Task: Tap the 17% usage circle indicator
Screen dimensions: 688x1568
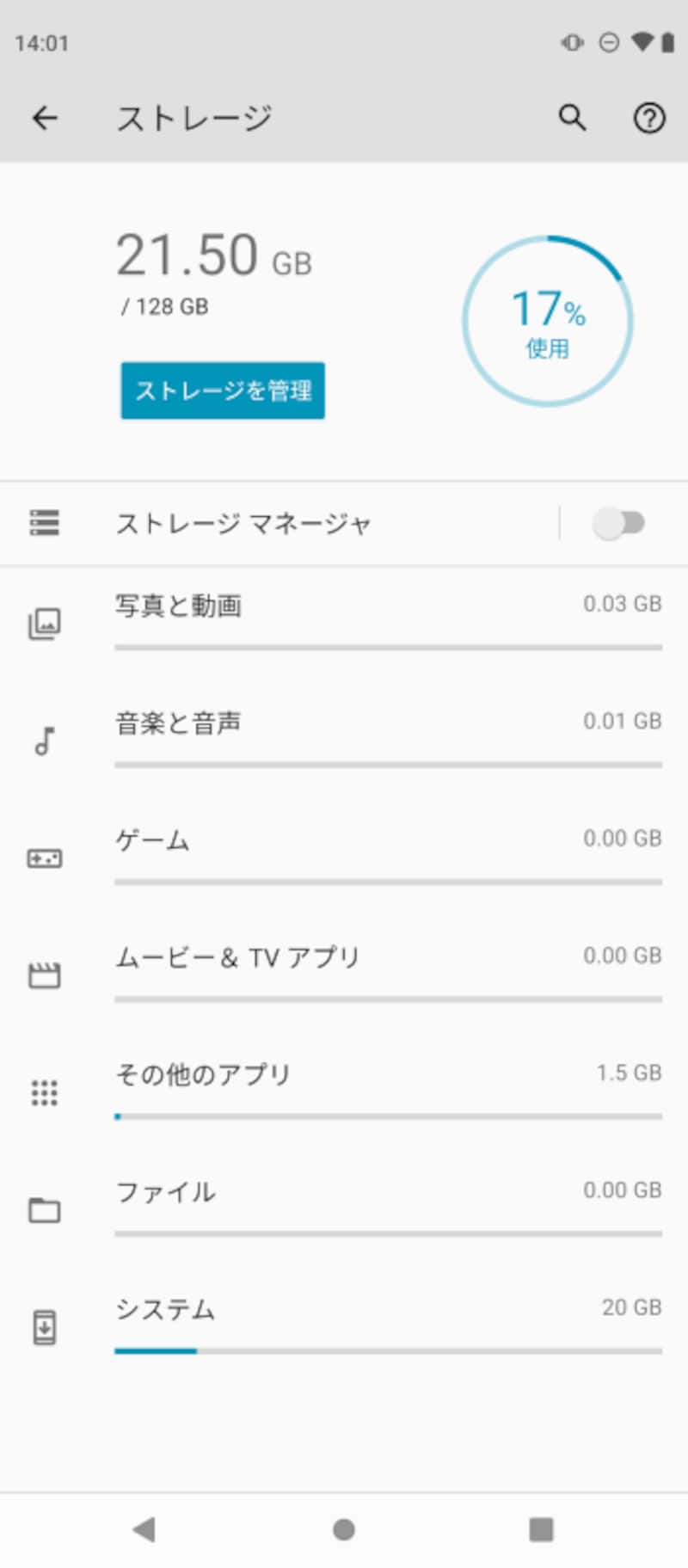Action: [548, 320]
